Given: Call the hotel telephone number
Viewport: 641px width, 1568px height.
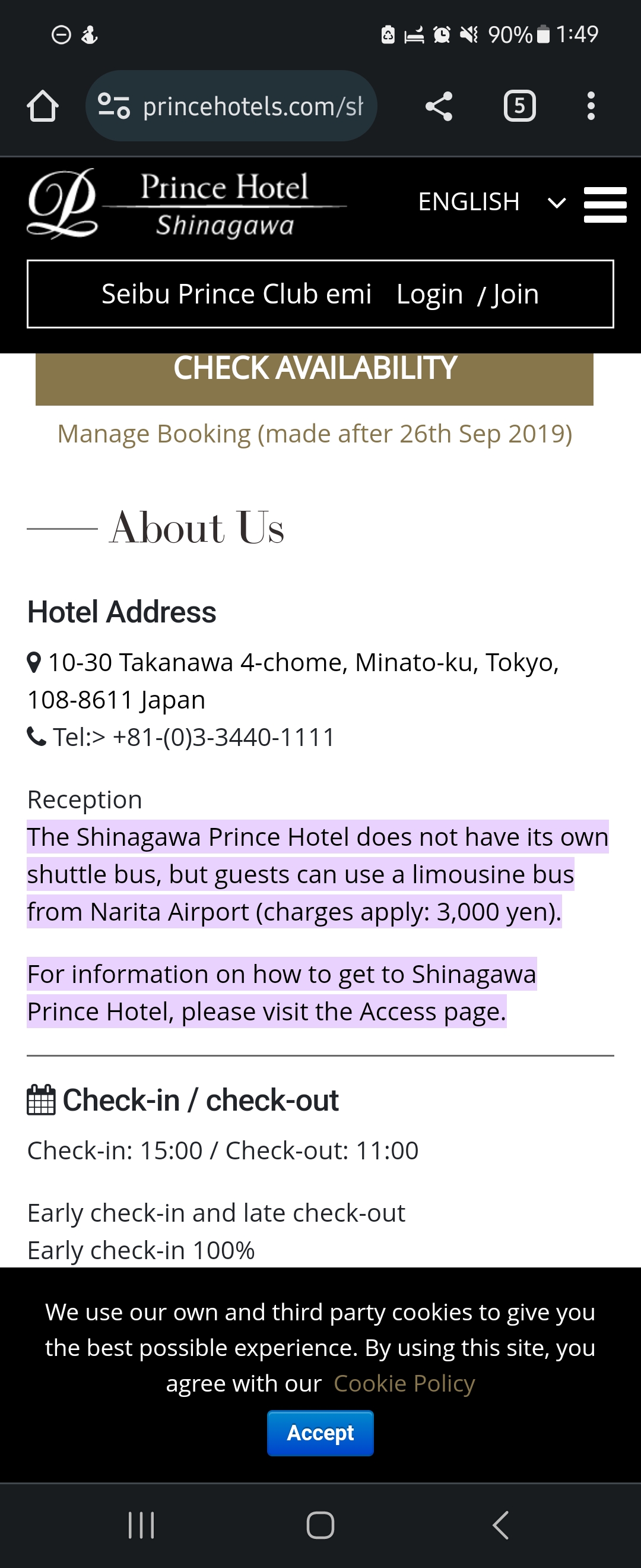Looking at the screenshot, I should [x=224, y=737].
